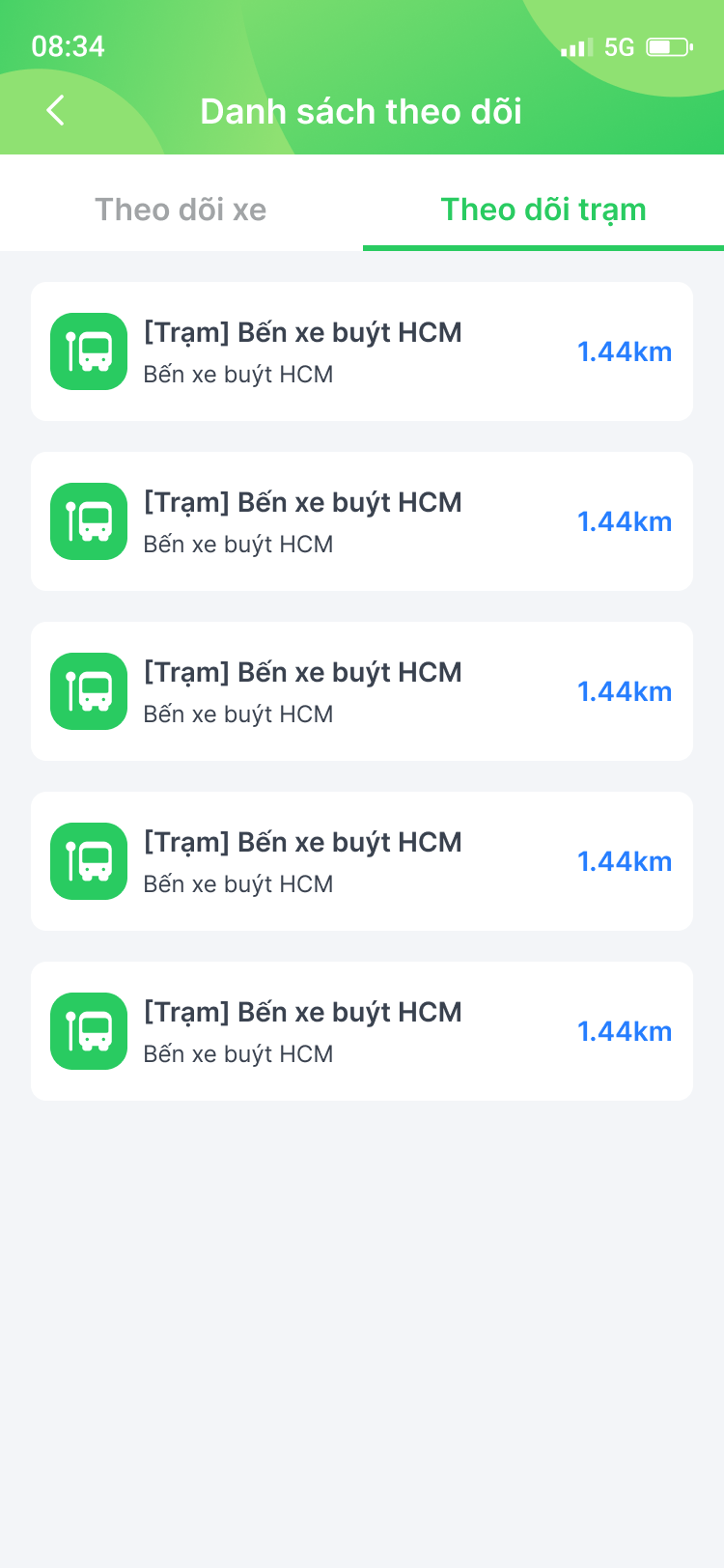Switch to the Theo dõi xe tab
This screenshot has width=724, height=1568.
tap(181, 210)
